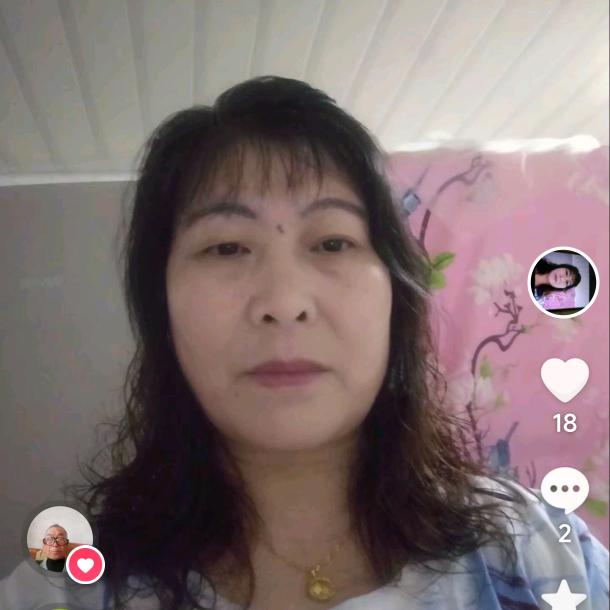Viewport: 610px width, 610px height.
Task: Like this video with the heart icon
Action: tap(564, 380)
